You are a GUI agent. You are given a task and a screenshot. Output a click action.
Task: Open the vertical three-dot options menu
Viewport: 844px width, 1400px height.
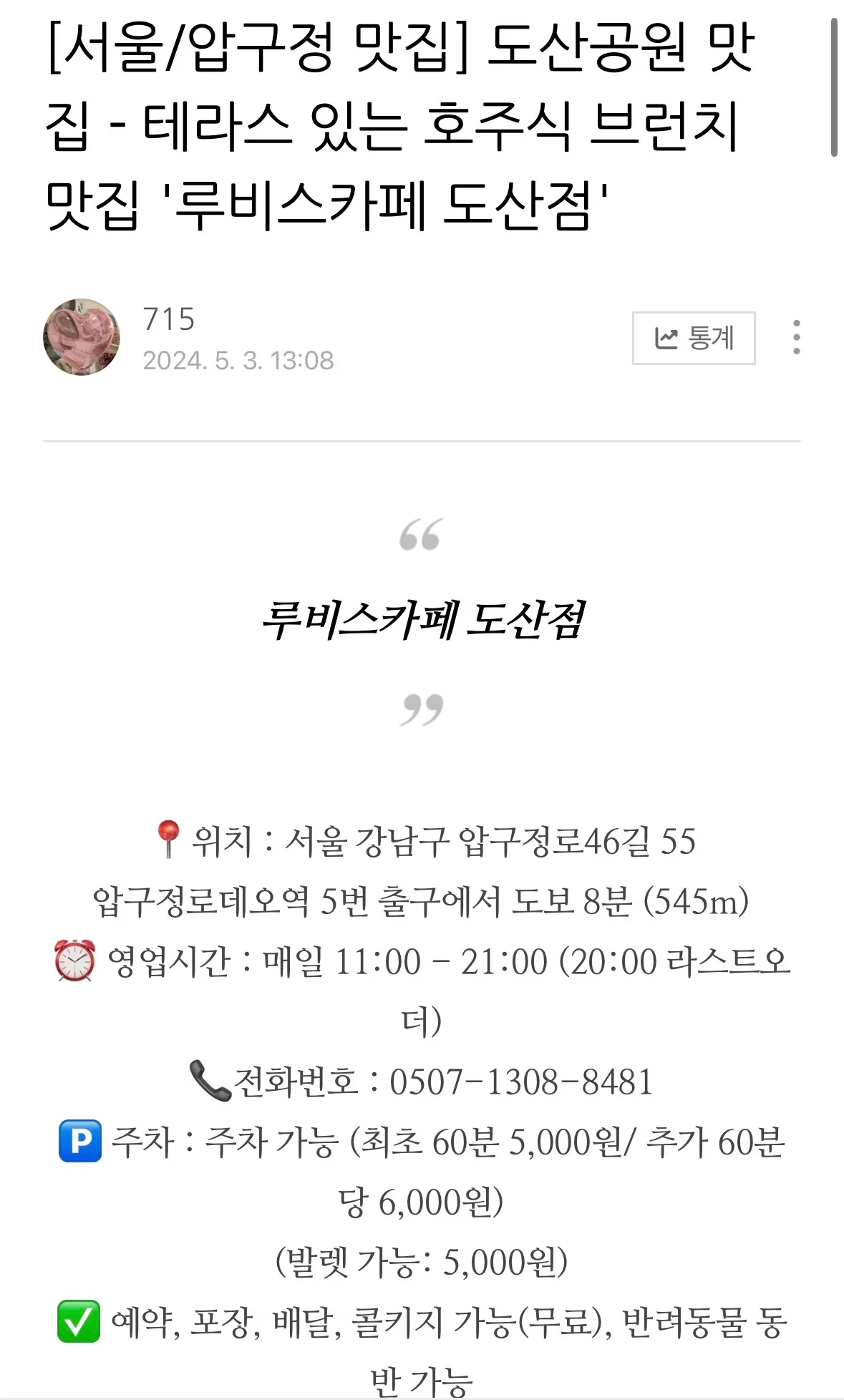(796, 338)
